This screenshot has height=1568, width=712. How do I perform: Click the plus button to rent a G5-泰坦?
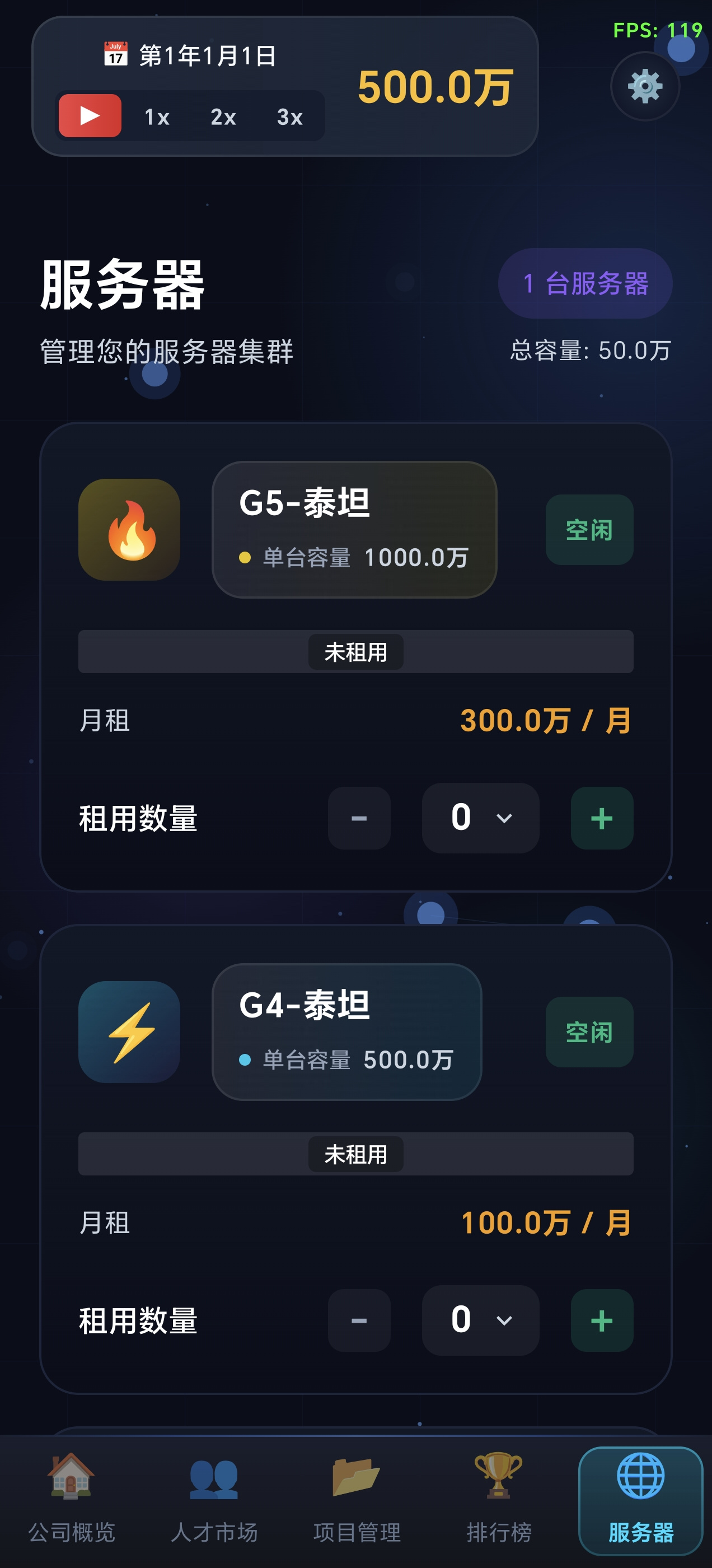coord(601,818)
